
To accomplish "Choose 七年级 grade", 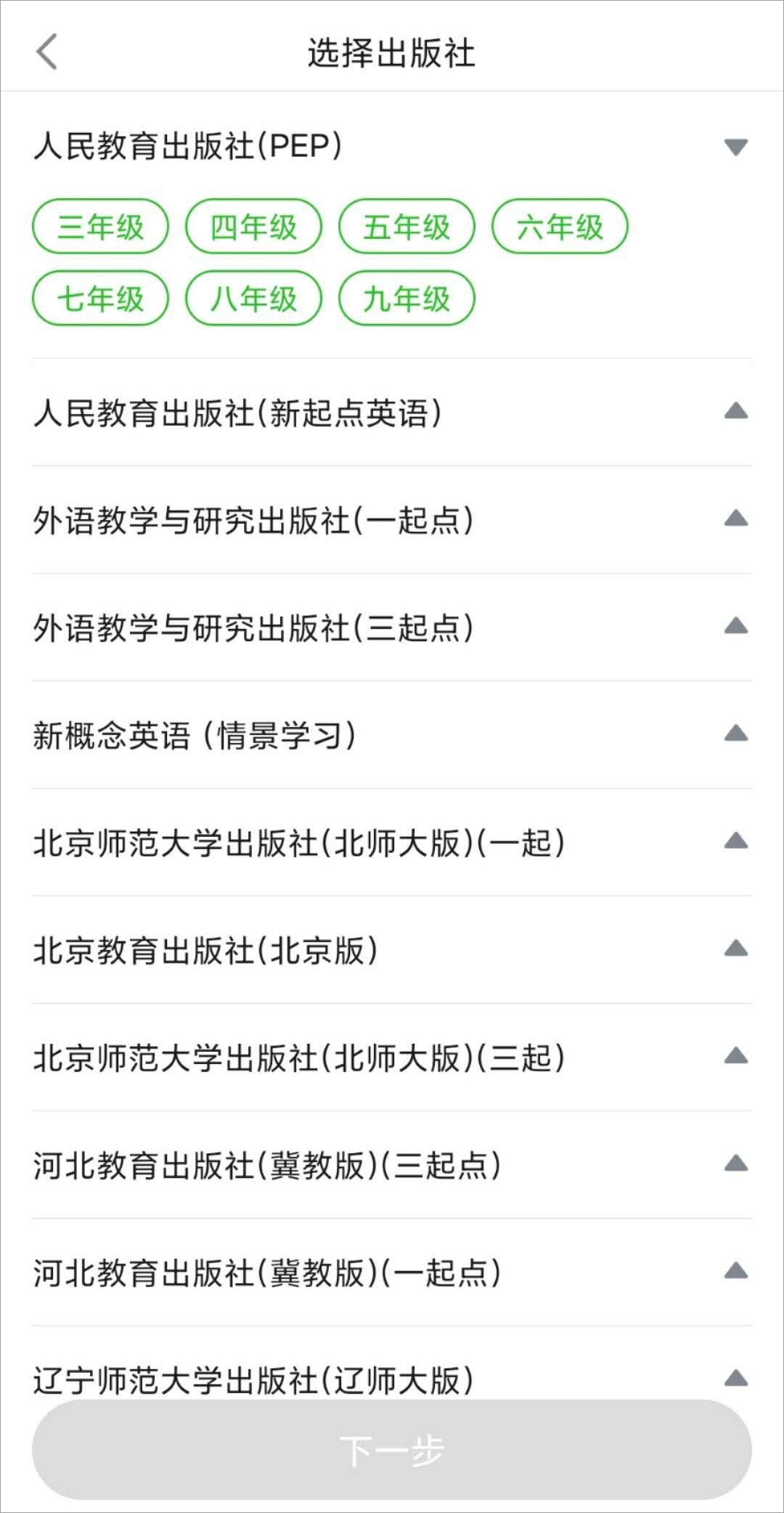I will point(100,299).
